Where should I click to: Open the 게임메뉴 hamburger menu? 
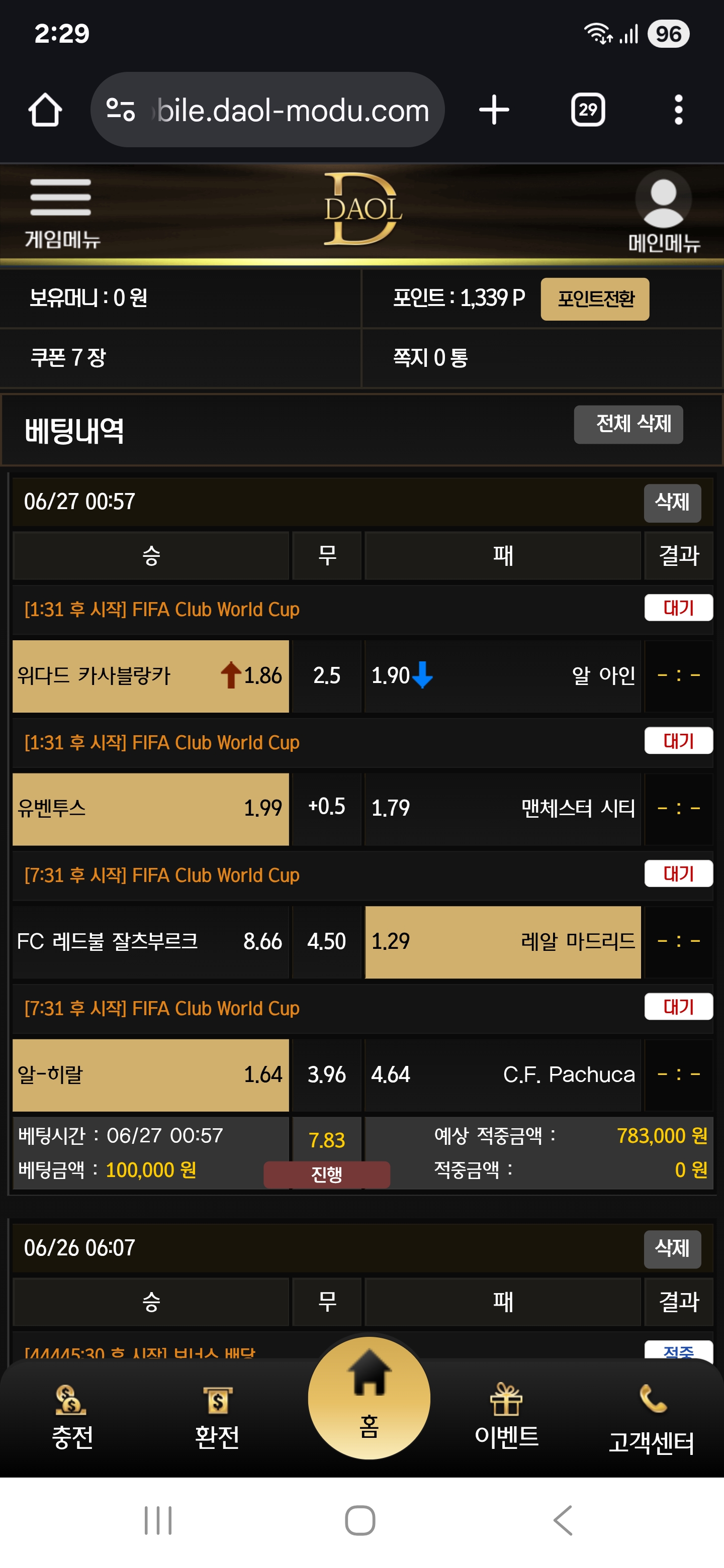61,212
